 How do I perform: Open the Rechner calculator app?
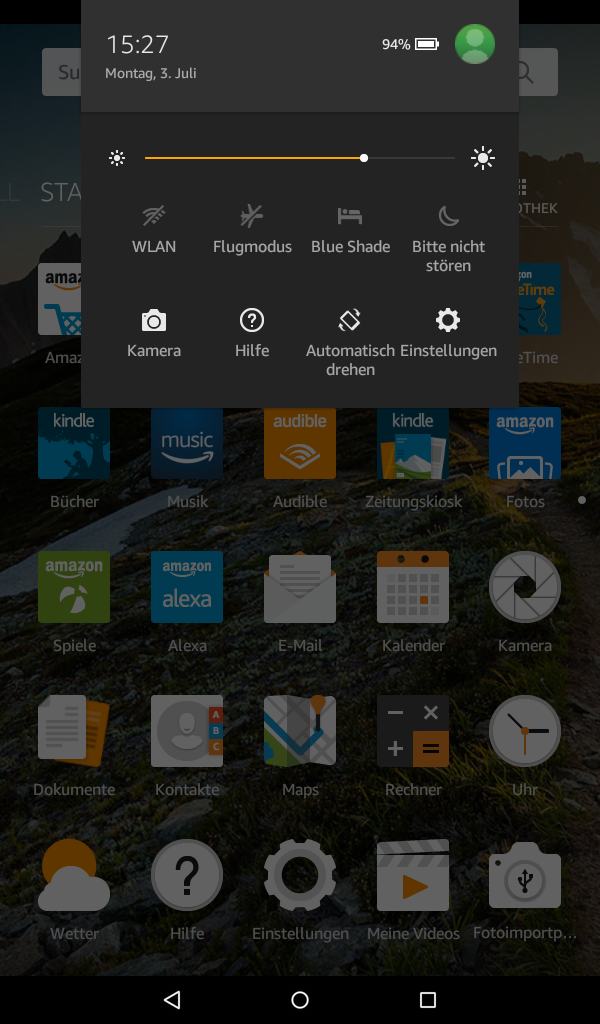[x=413, y=742]
